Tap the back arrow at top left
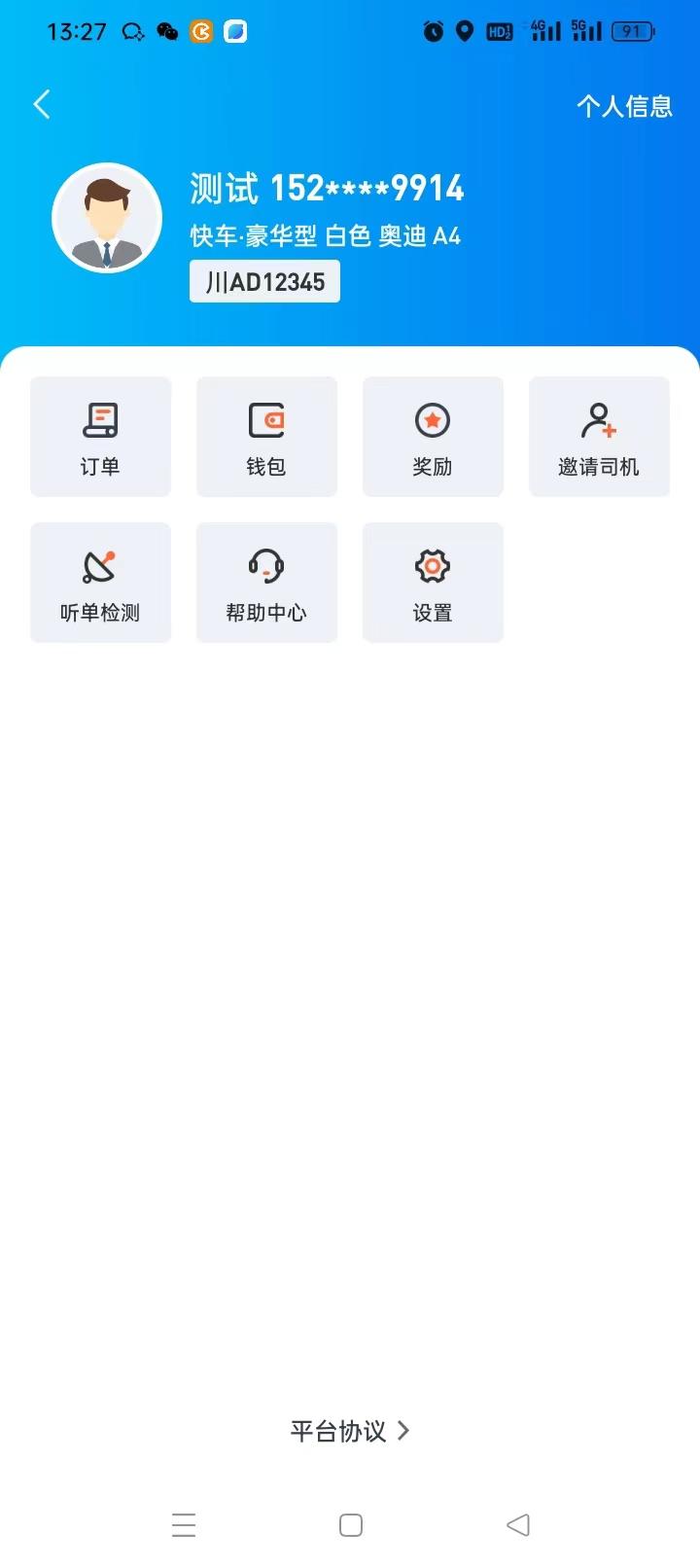700x1568 pixels. click(41, 104)
